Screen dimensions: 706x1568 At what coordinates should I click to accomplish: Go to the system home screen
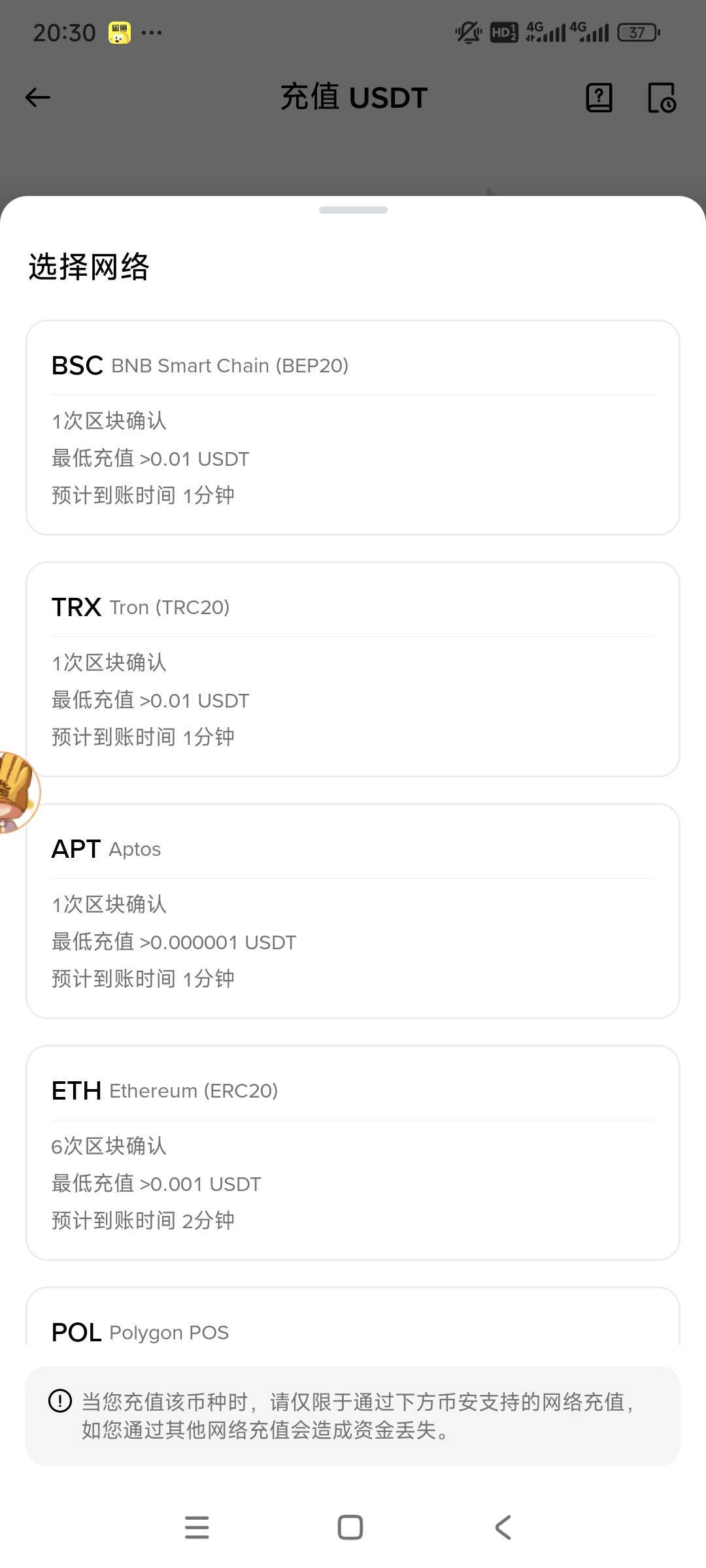(x=350, y=1527)
